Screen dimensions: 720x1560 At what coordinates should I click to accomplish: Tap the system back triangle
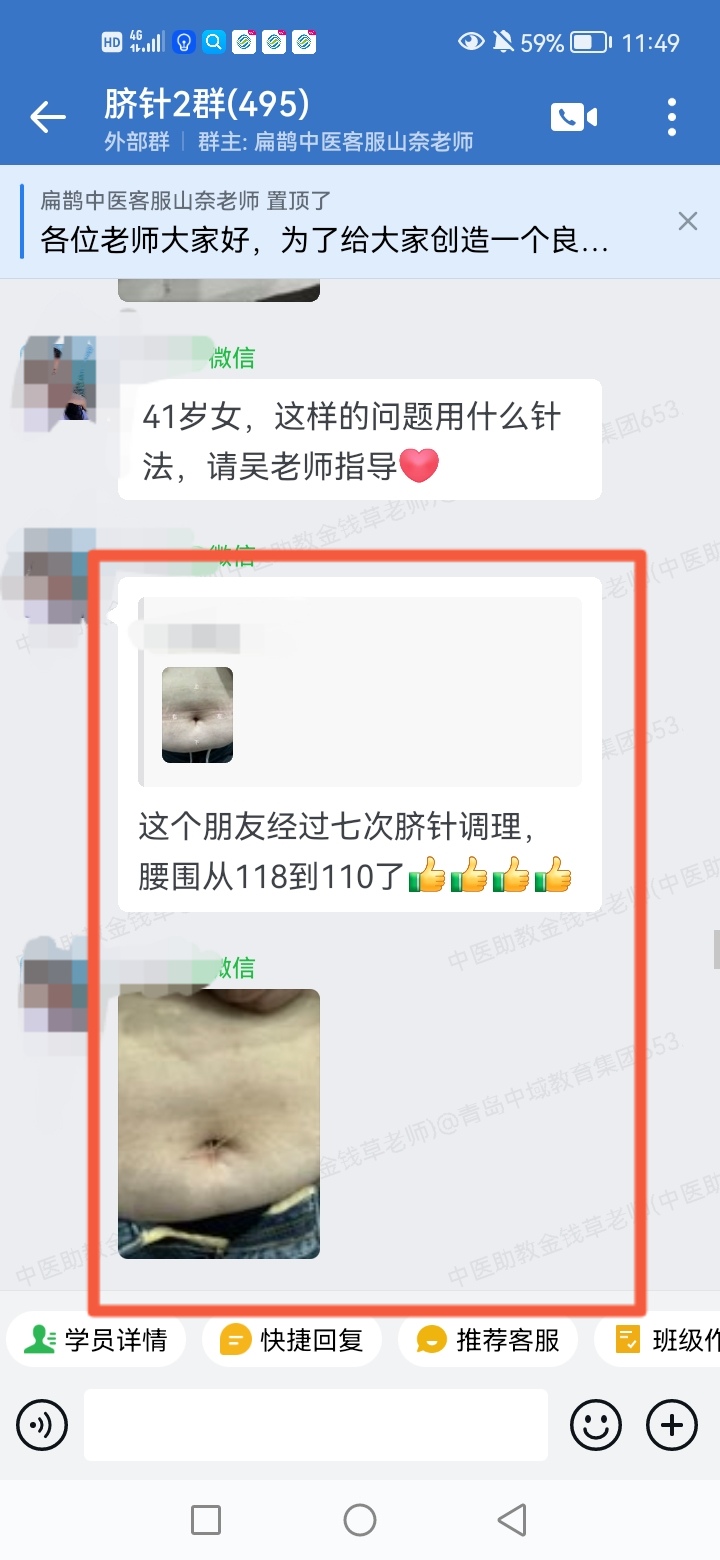(512, 1520)
